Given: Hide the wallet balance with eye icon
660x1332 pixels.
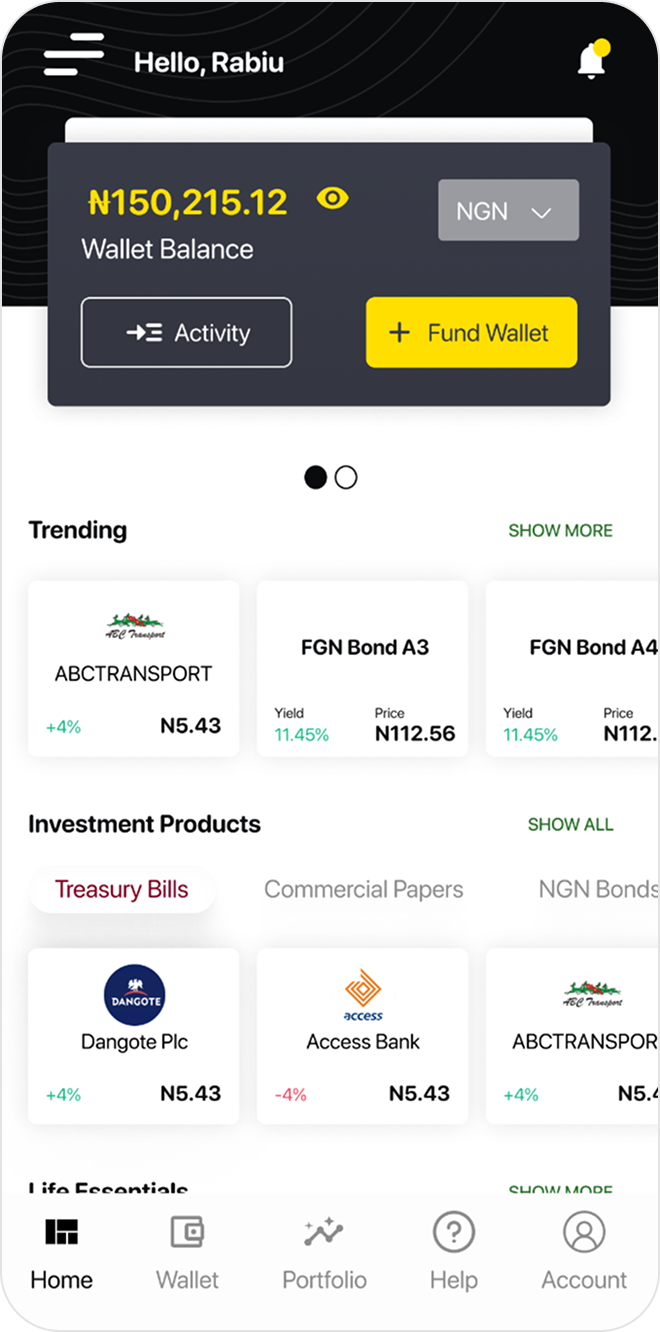Looking at the screenshot, I should (332, 199).
